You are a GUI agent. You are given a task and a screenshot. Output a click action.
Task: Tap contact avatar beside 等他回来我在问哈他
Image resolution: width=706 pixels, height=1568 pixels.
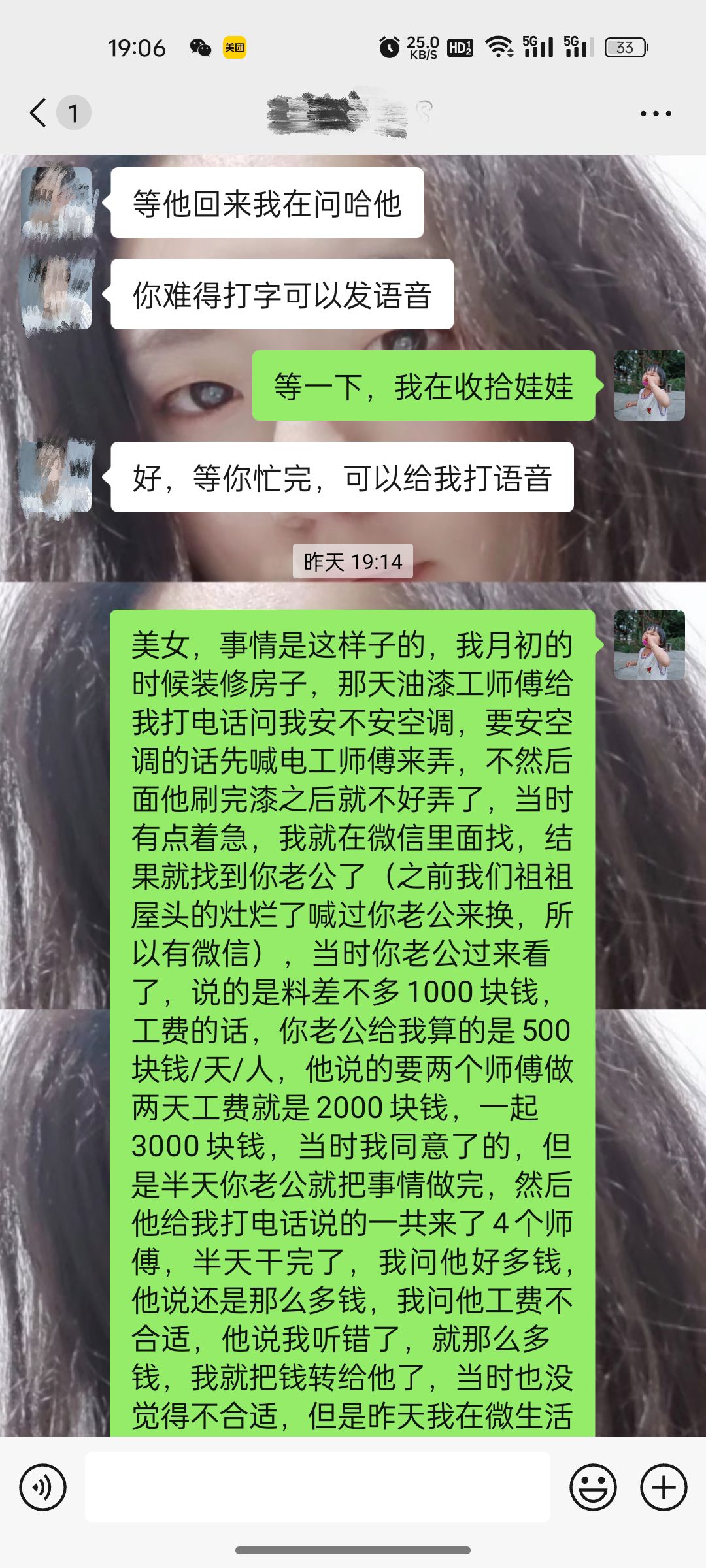[x=56, y=203]
